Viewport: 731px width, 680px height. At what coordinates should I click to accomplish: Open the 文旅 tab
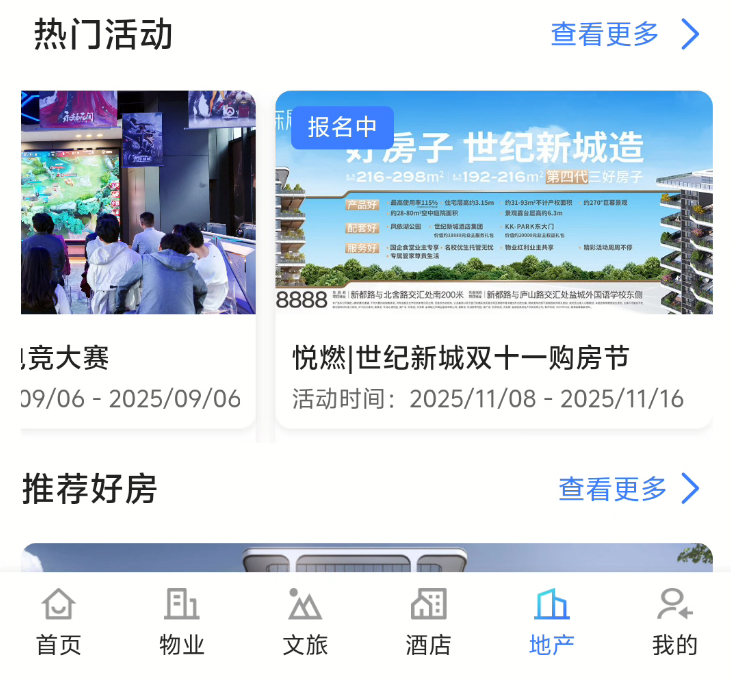tap(305, 622)
